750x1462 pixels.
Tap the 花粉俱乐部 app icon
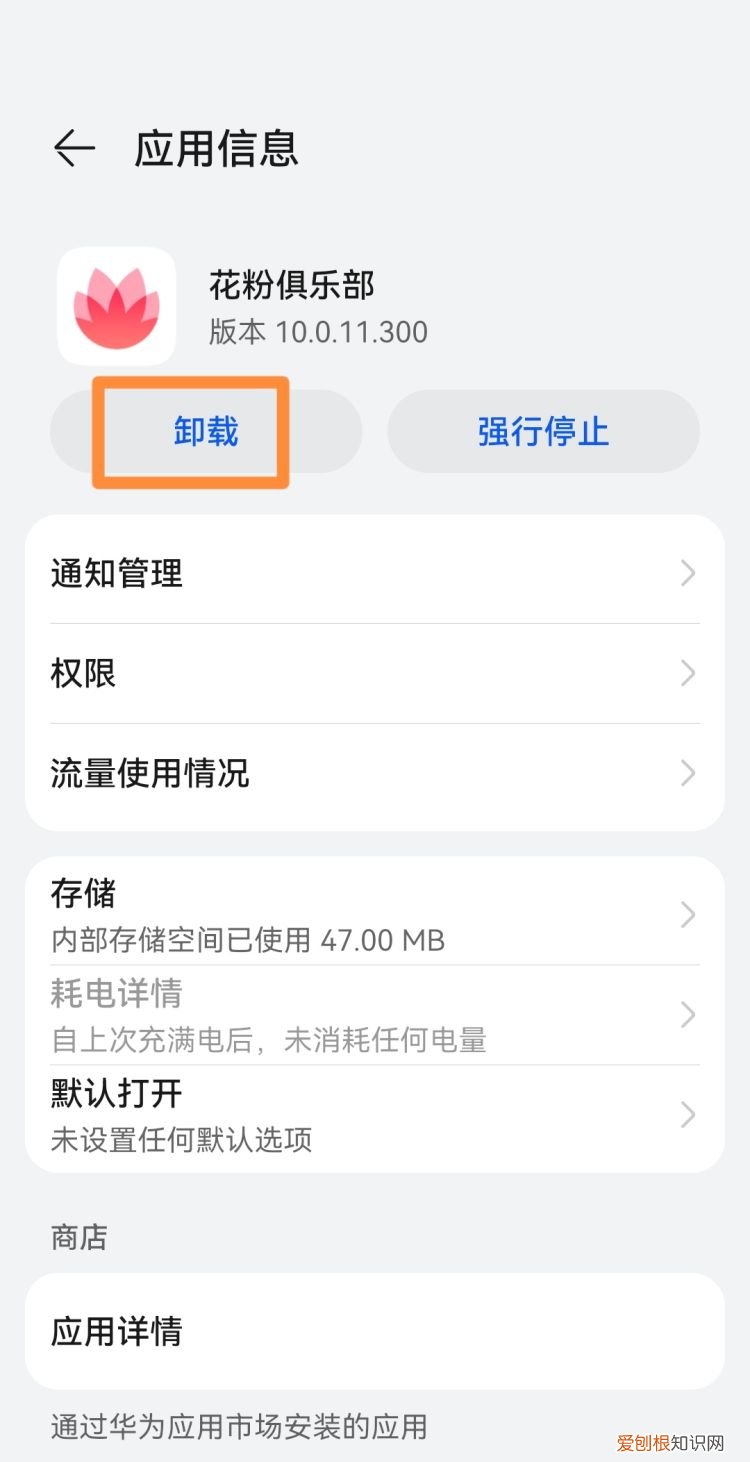[117, 306]
